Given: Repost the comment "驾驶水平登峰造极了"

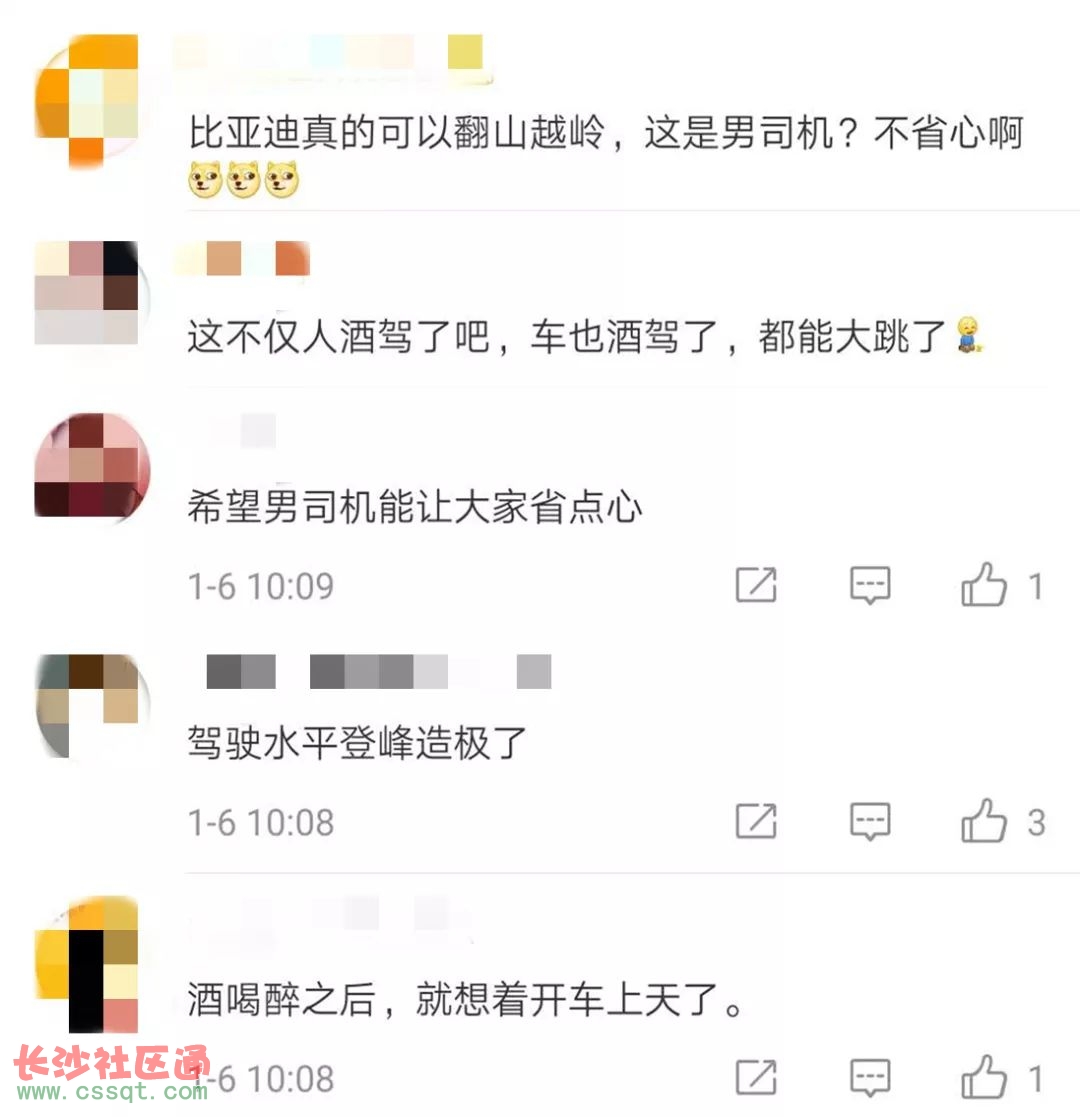Looking at the screenshot, I should point(756,822).
